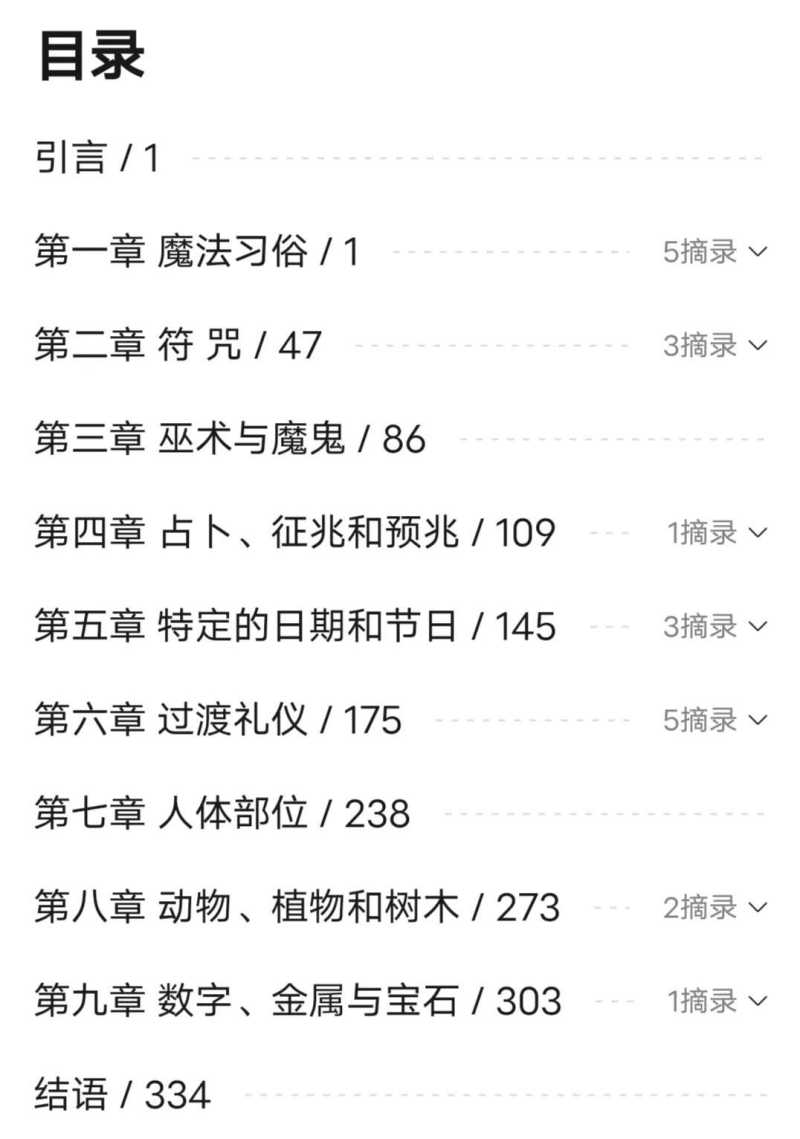Show the 3摘录 for 第二章 符咒
This screenshot has height=1139, width=800.
714,346
